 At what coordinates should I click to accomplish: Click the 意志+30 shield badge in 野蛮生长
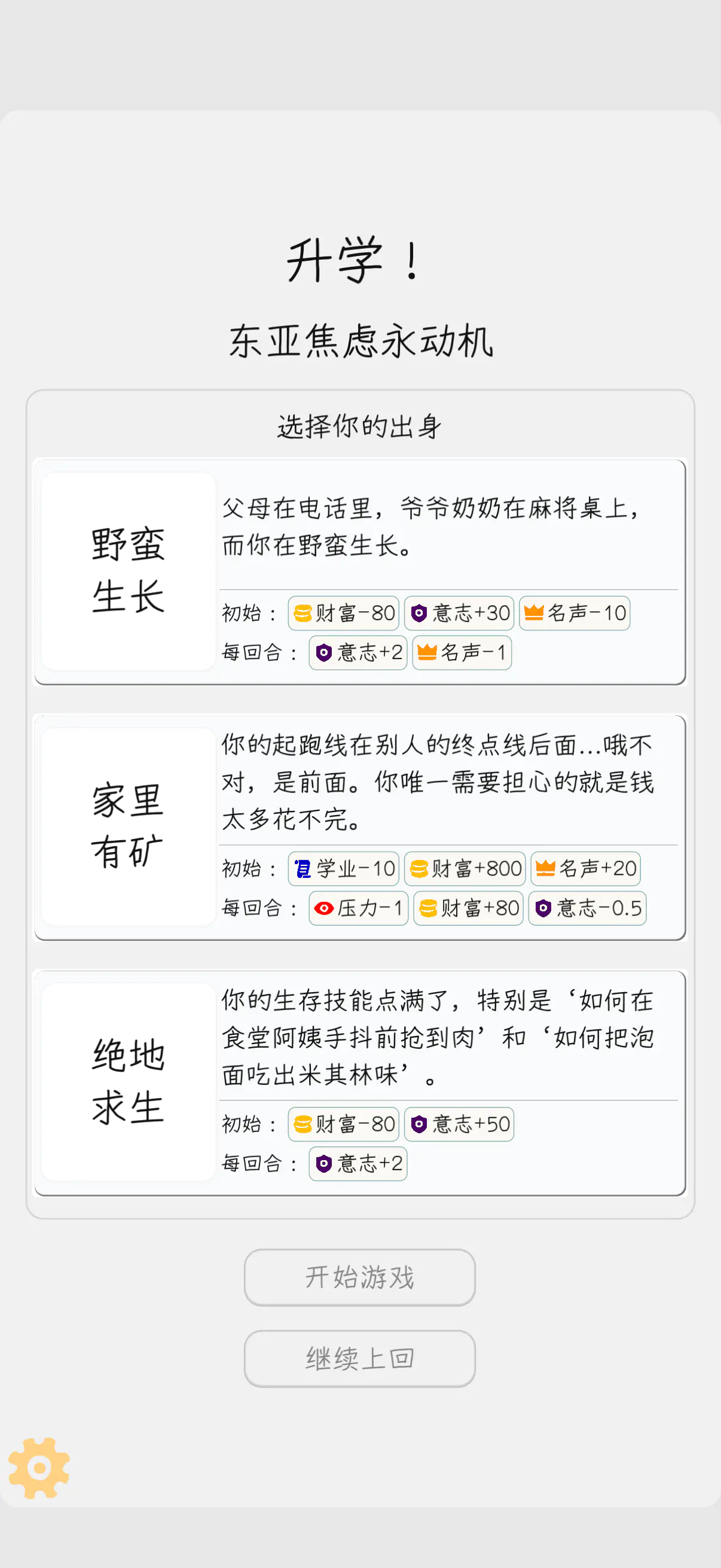click(459, 614)
